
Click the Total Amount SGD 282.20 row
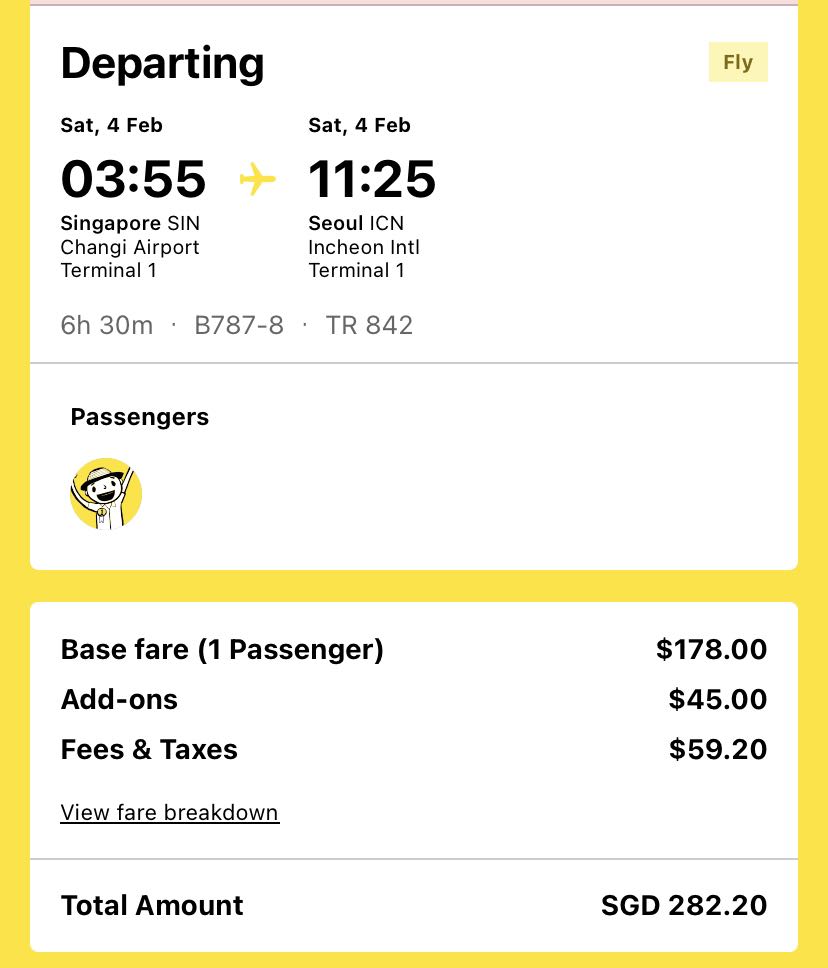click(414, 905)
